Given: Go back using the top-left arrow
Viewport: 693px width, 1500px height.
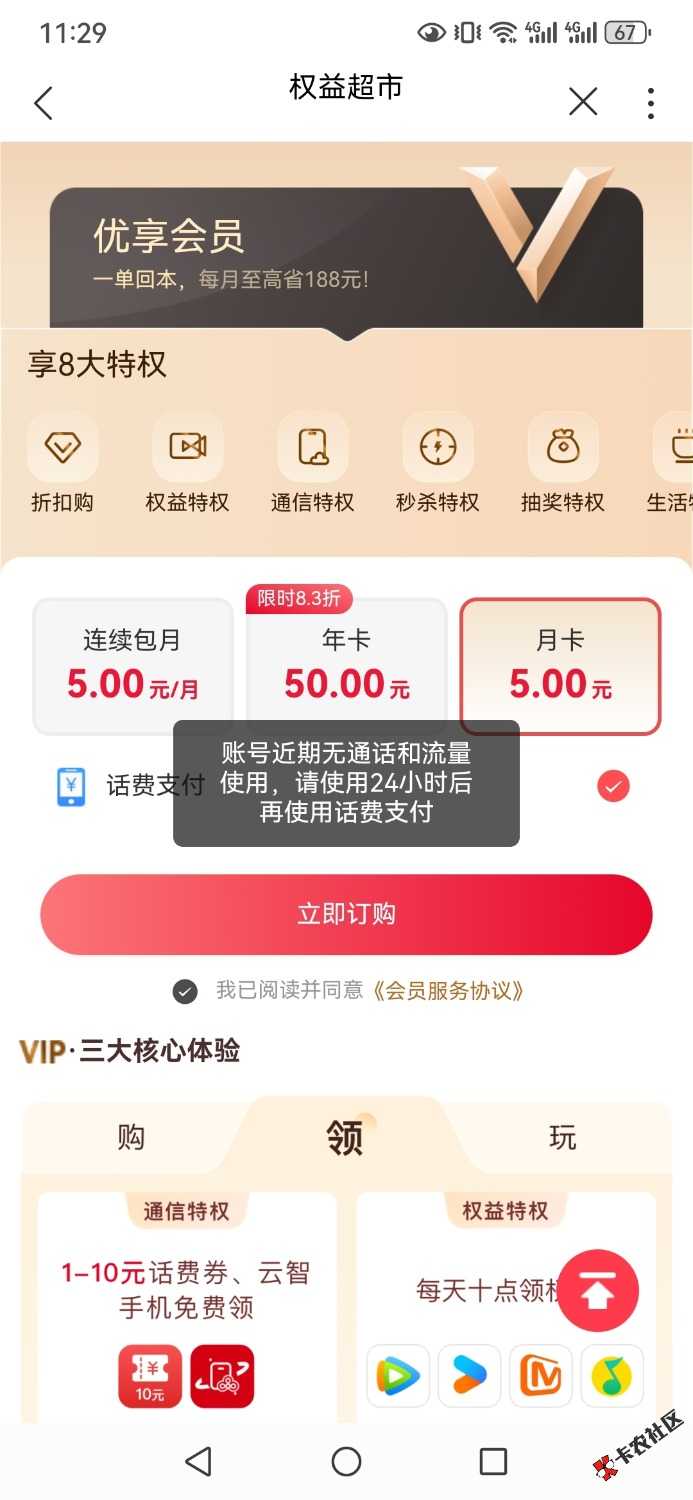Looking at the screenshot, I should coord(43,103).
